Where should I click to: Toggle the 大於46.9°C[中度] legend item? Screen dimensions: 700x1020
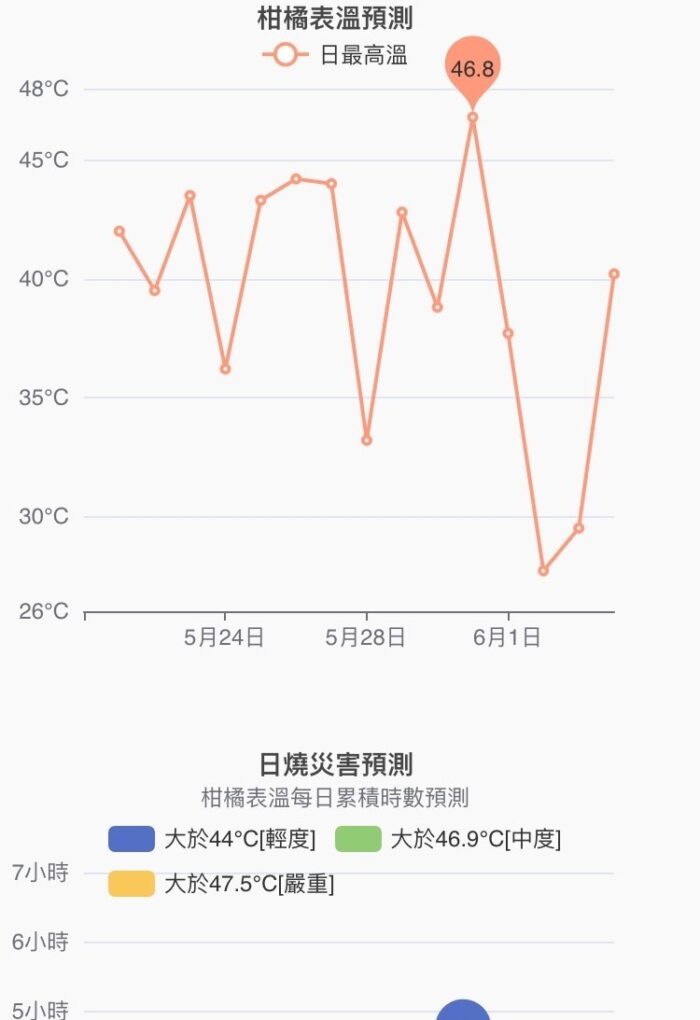click(448, 840)
